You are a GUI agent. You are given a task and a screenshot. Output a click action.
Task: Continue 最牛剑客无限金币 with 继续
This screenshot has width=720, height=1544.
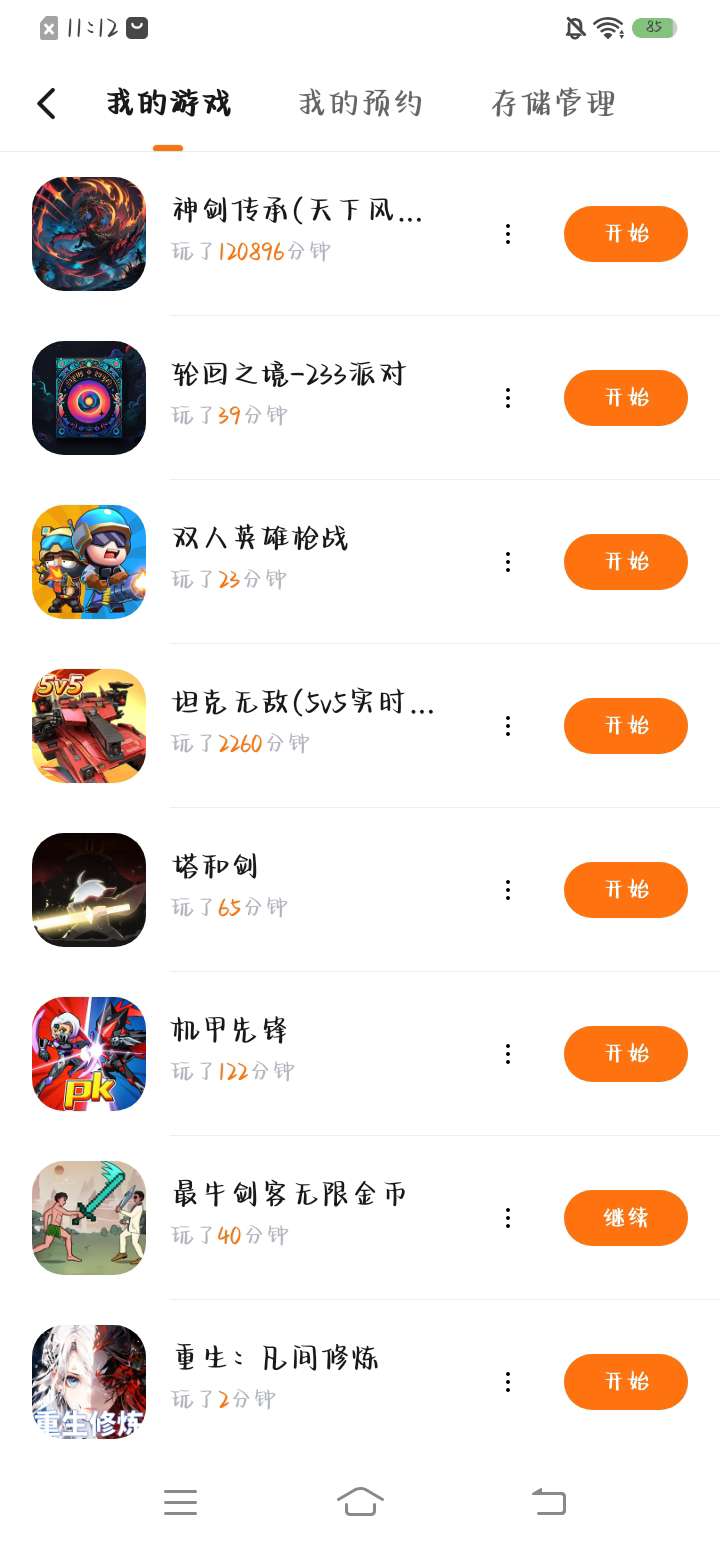coord(625,1218)
